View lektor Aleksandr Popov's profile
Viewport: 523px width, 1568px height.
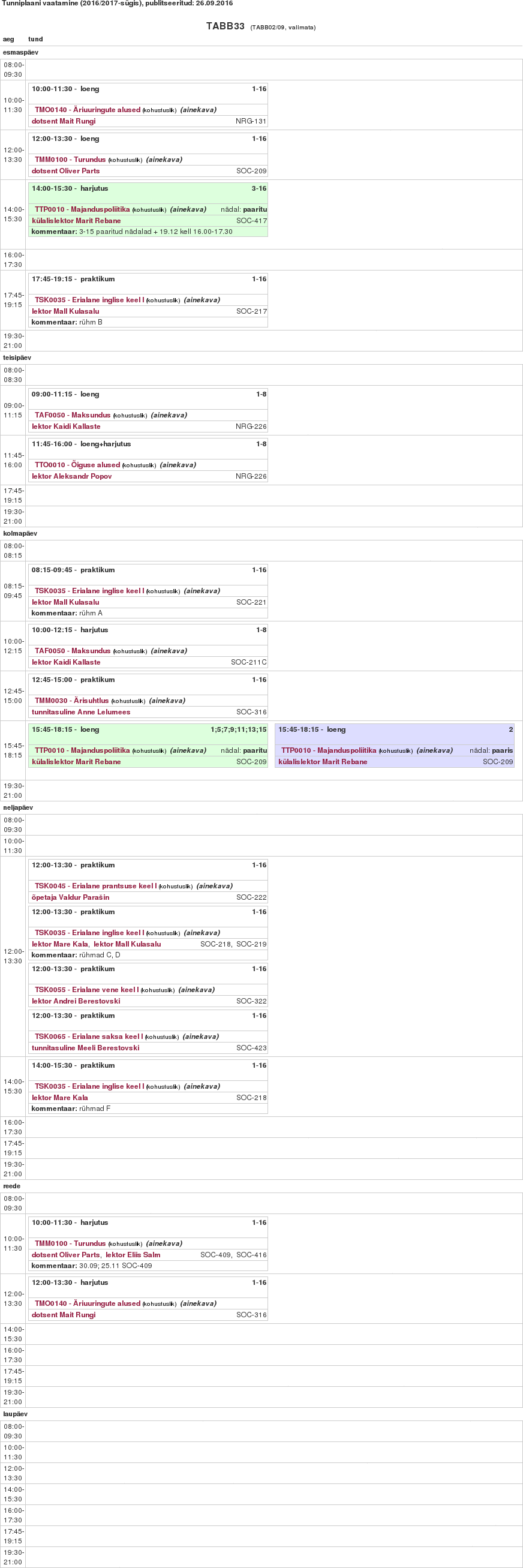click(x=71, y=477)
